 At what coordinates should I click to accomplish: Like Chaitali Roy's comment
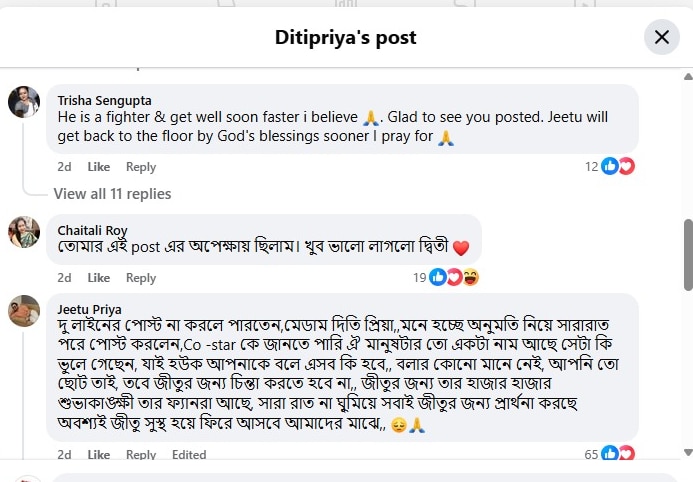[x=98, y=278]
